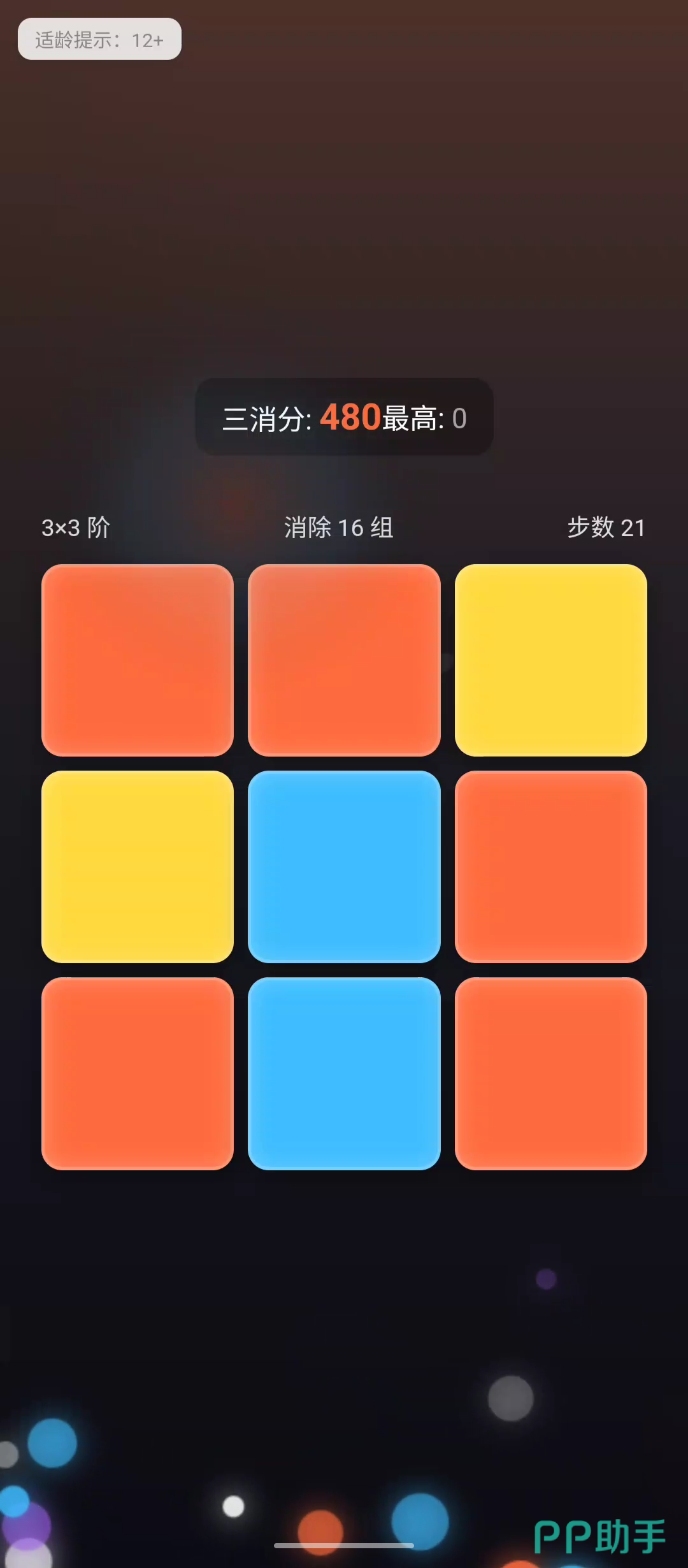Tap the top-row orange tile next to yellow

(x=344, y=660)
